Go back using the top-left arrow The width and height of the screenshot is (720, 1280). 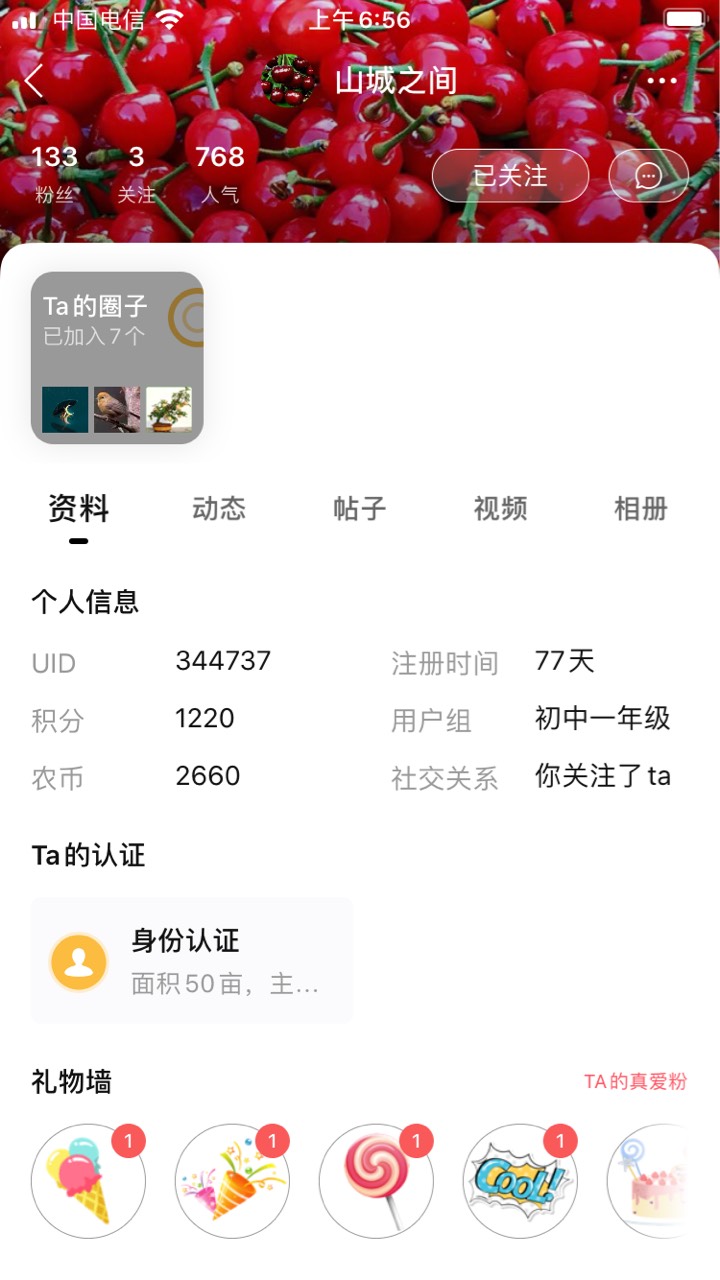click(34, 81)
